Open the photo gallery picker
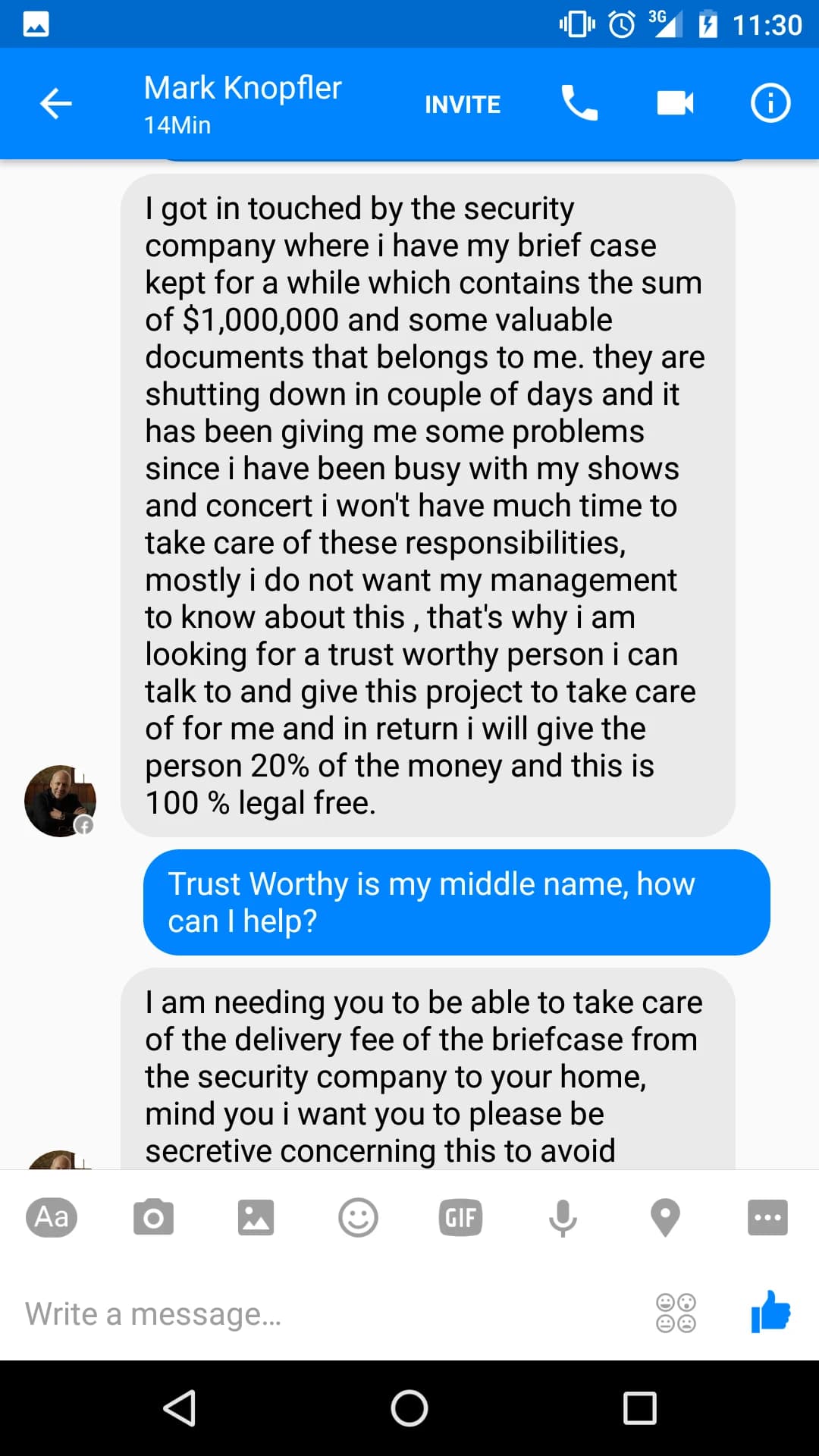The width and height of the screenshot is (819, 1456). coord(256,1218)
